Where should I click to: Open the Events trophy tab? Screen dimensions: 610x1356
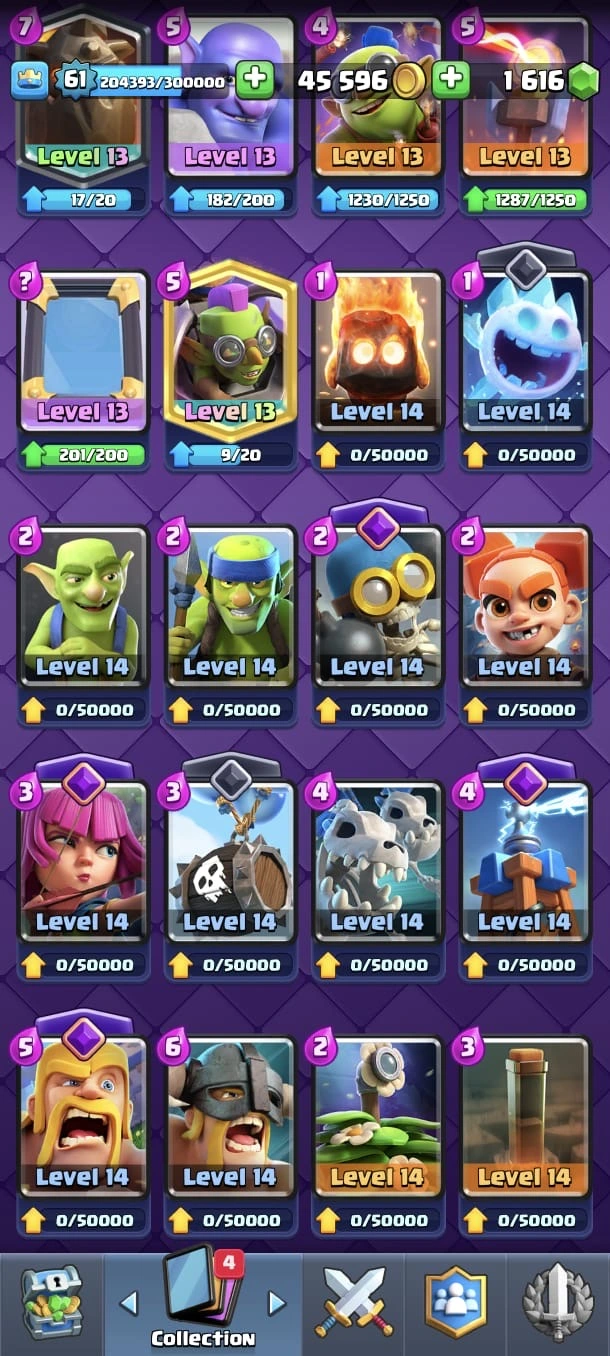point(558,1303)
